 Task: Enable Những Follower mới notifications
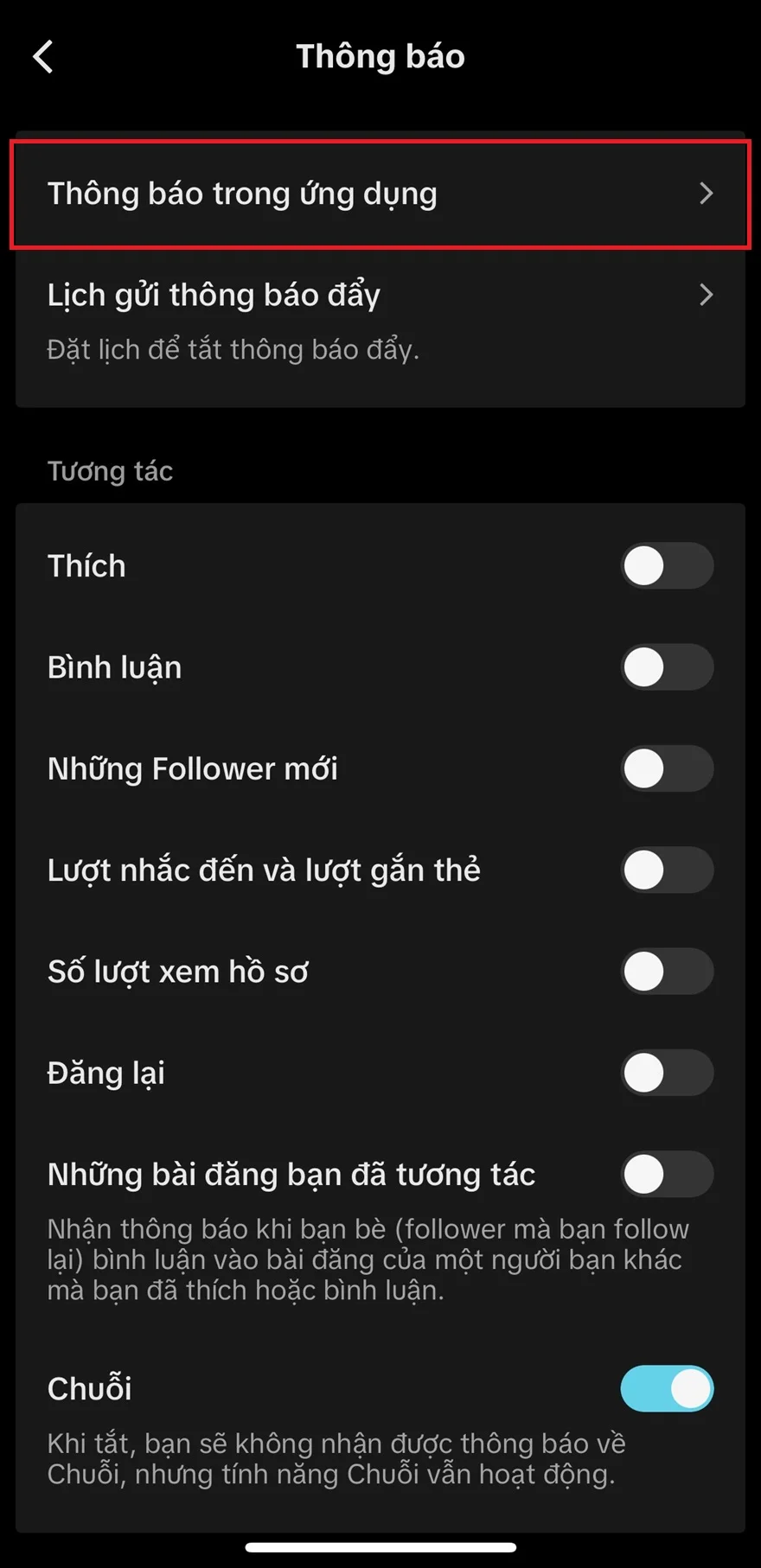point(667,768)
